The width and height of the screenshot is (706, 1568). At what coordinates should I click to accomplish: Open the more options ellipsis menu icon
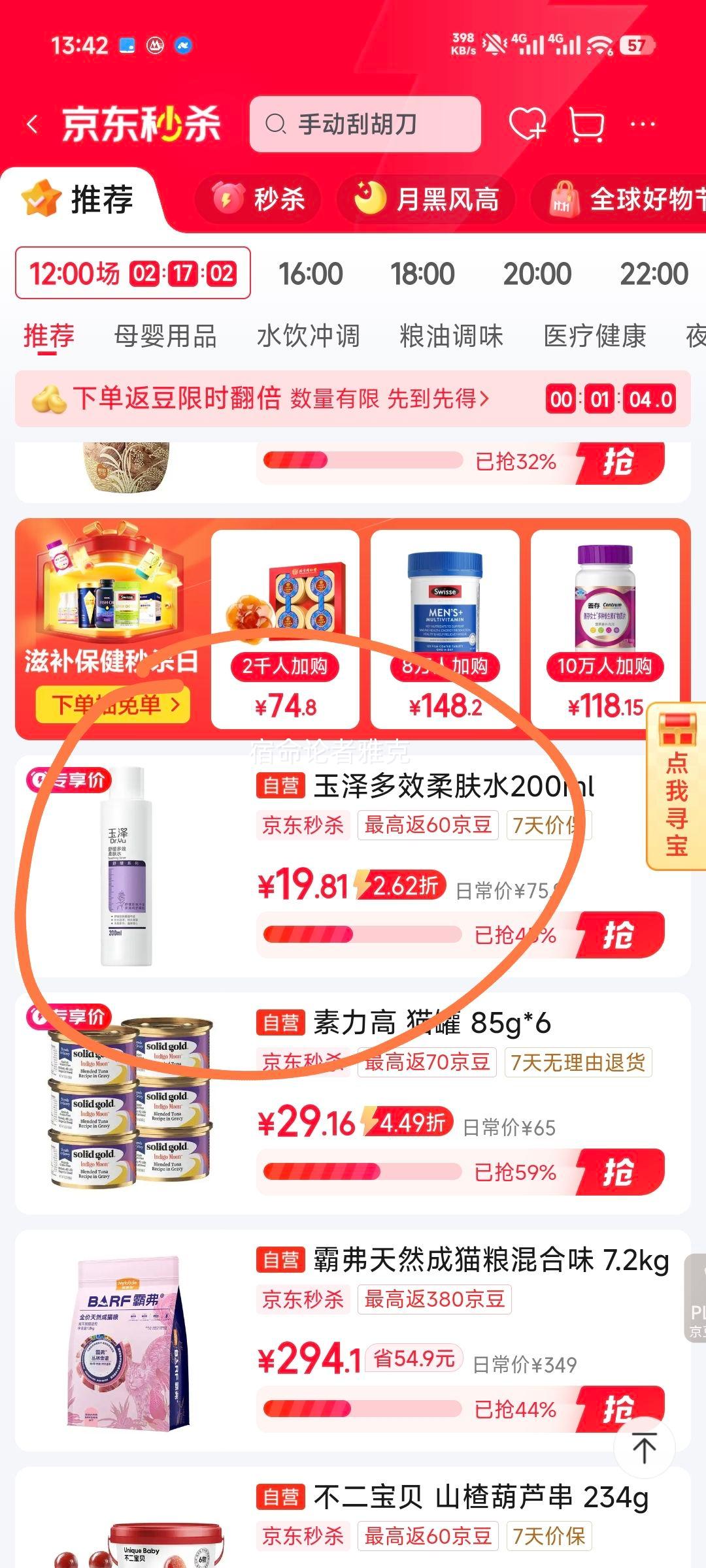(644, 124)
